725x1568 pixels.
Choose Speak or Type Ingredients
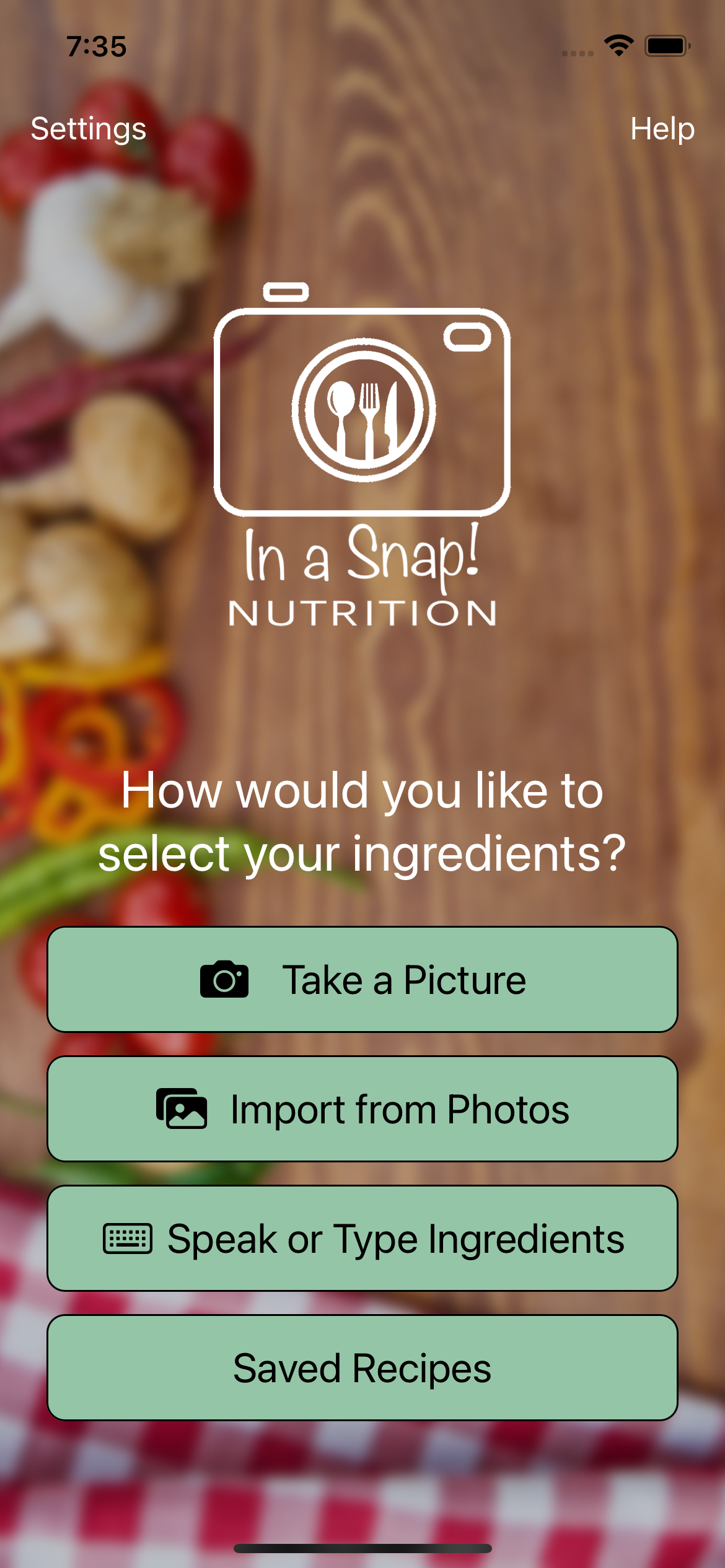(x=362, y=1239)
